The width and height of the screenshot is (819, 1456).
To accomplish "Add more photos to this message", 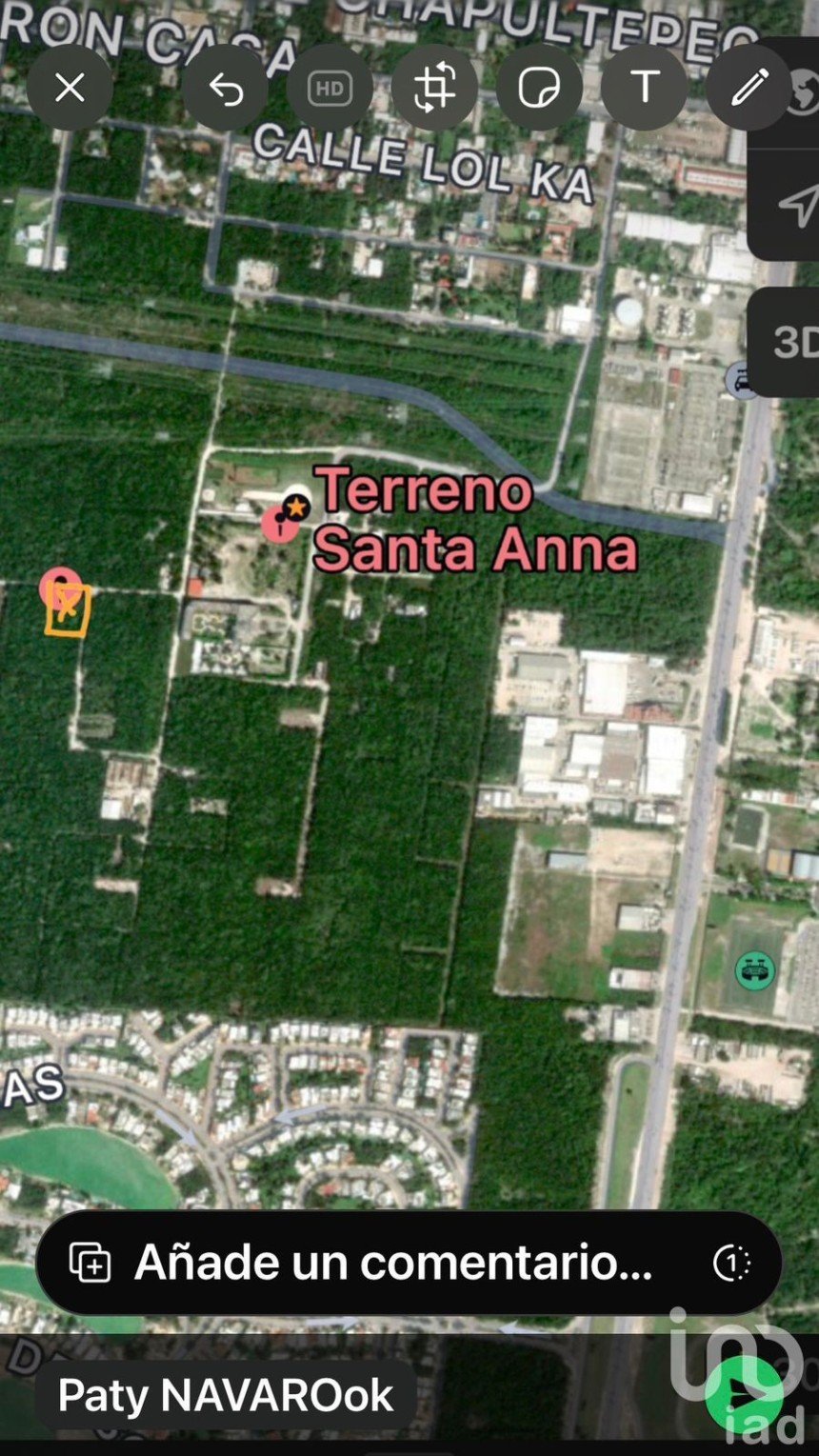I will (90, 1264).
